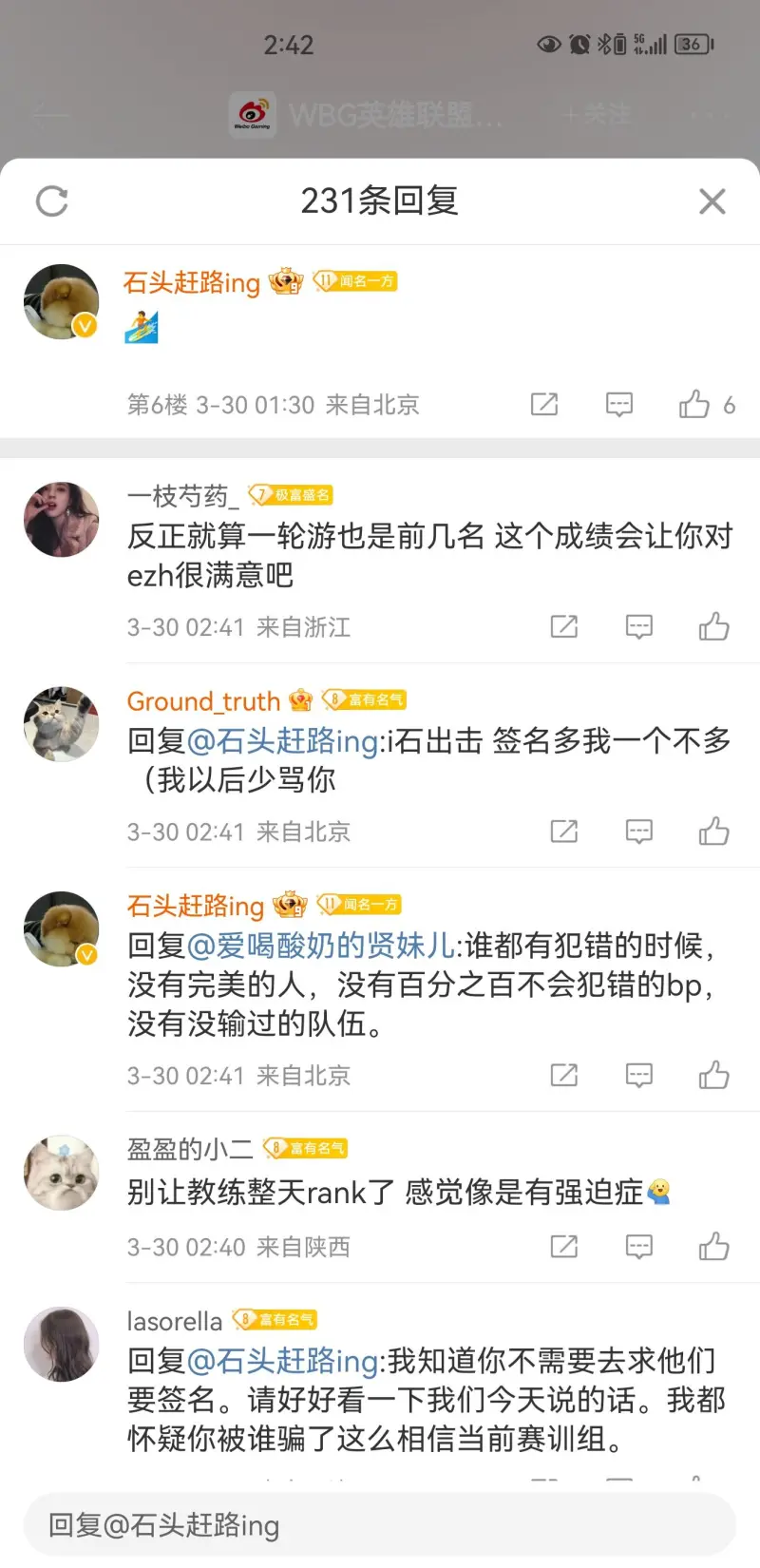Open the @爱喝酸奶的贤妹儿 mention link
The width and height of the screenshot is (760, 1568).
pyautogui.click(x=321, y=946)
